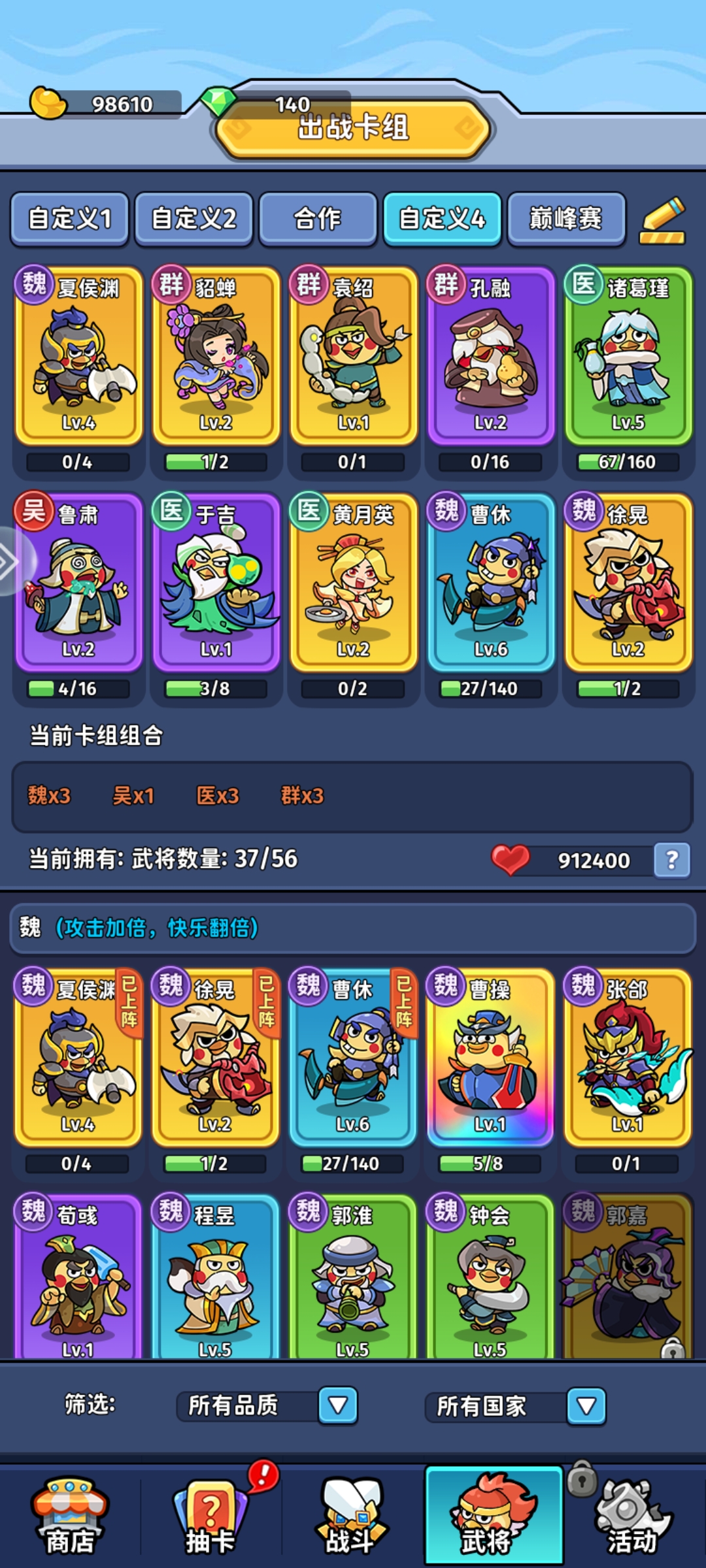Image resolution: width=706 pixels, height=1568 pixels.
Task: Tap the pencil edit icon
Action: point(662,220)
